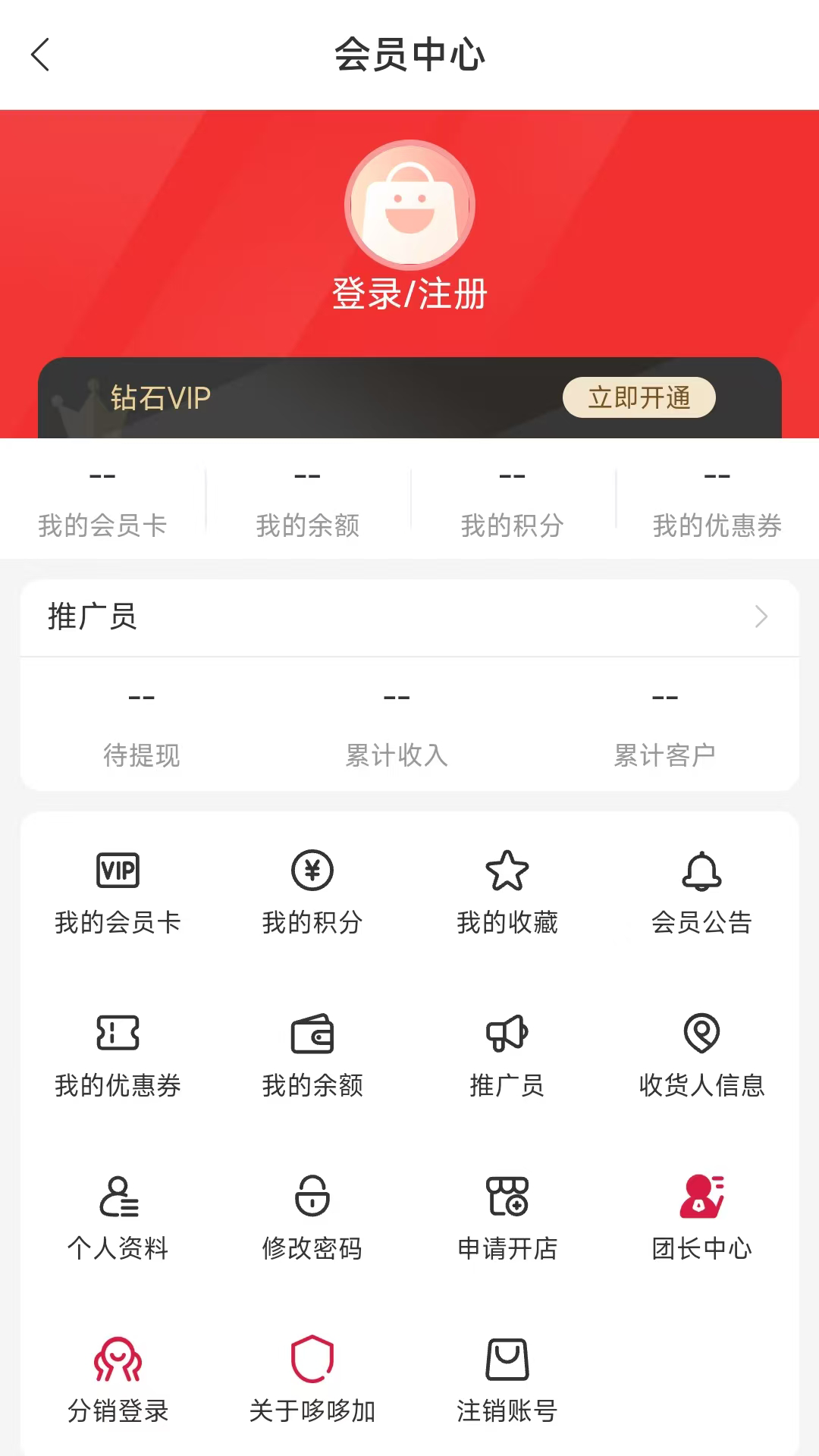The image size is (819, 1456).
Task: Open 我的余额 with the wallet icon
Action: 312,1054
